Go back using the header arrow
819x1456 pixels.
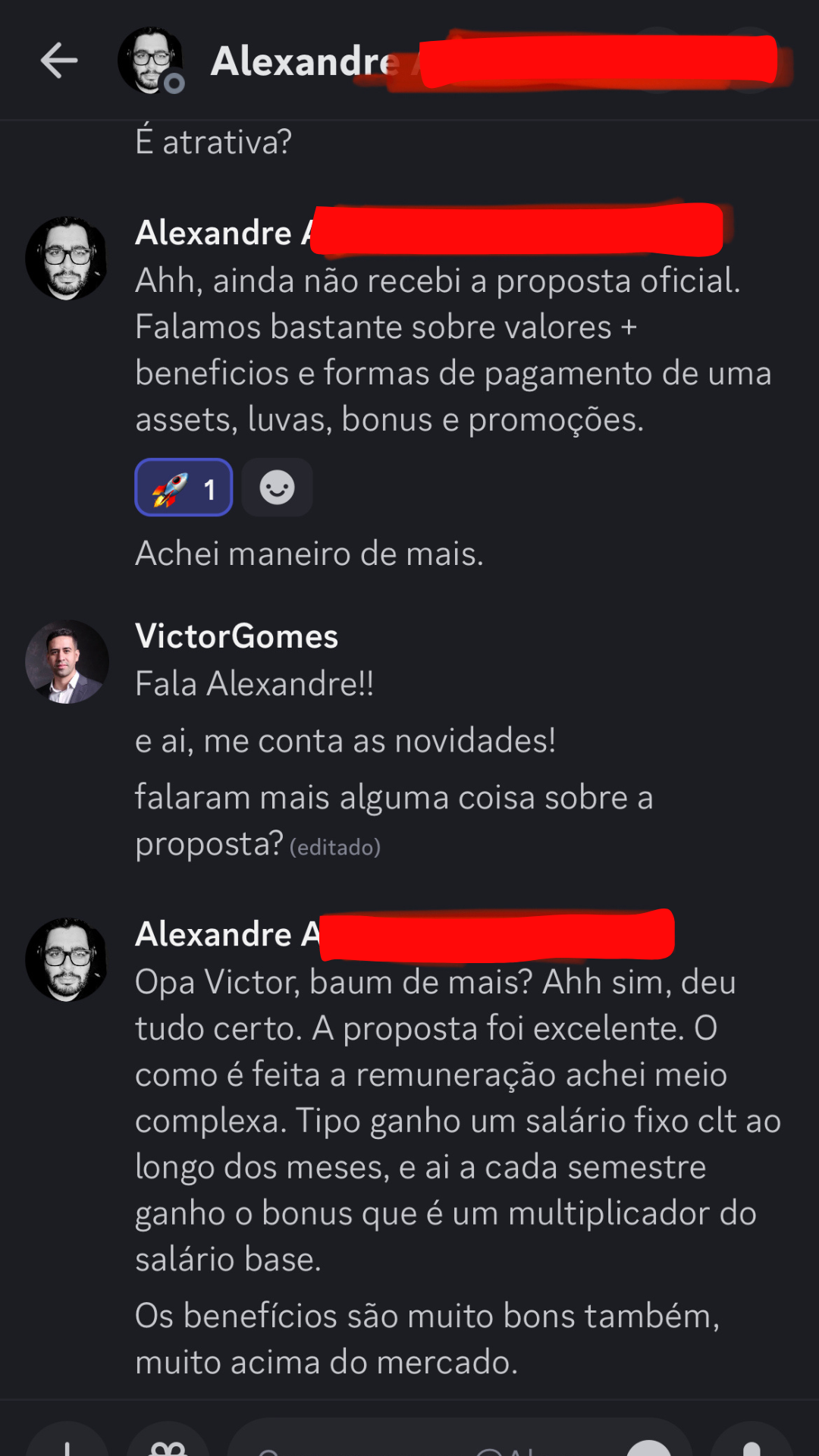(59, 61)
